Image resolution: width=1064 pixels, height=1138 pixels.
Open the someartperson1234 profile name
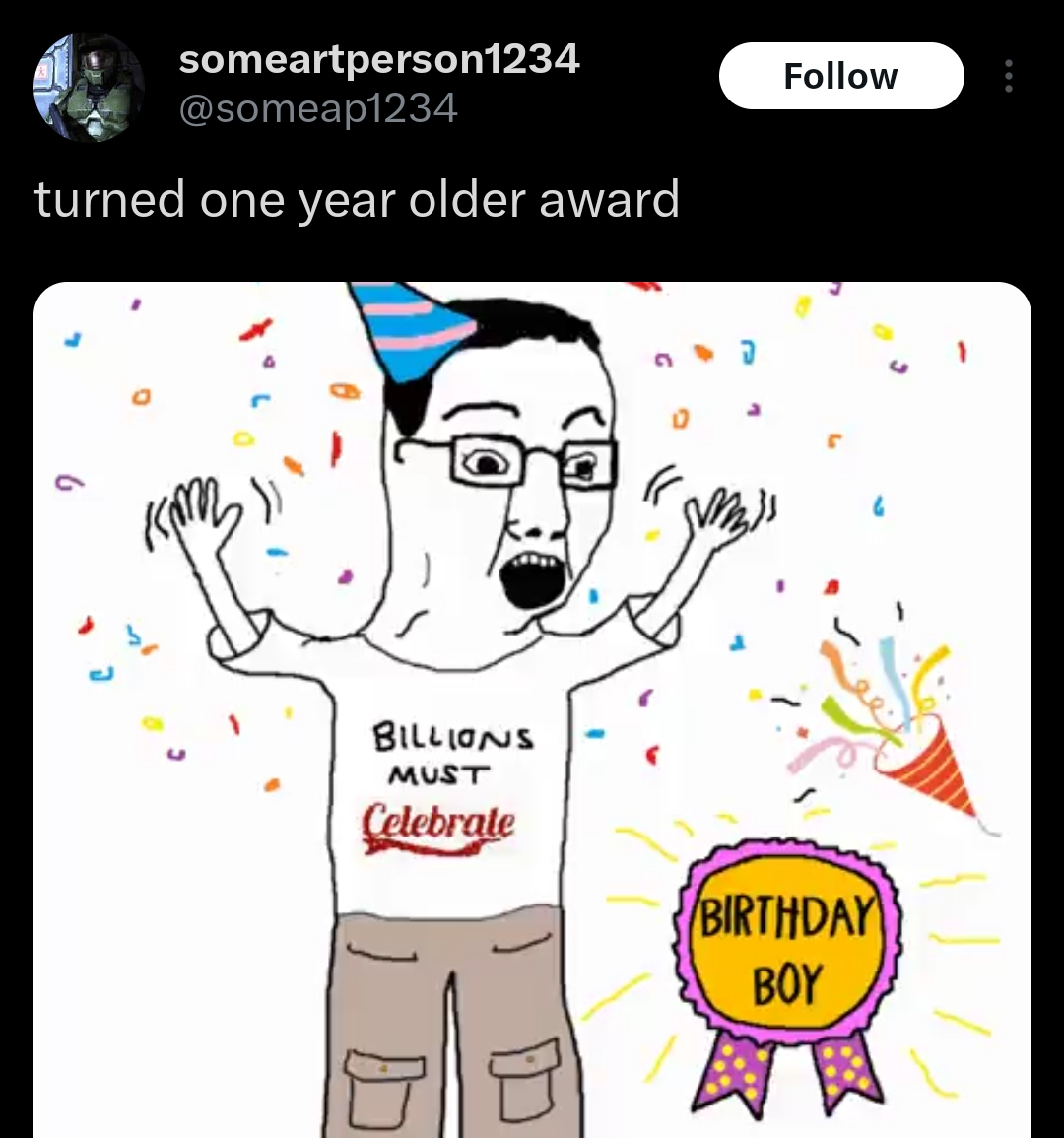[378, 59]
